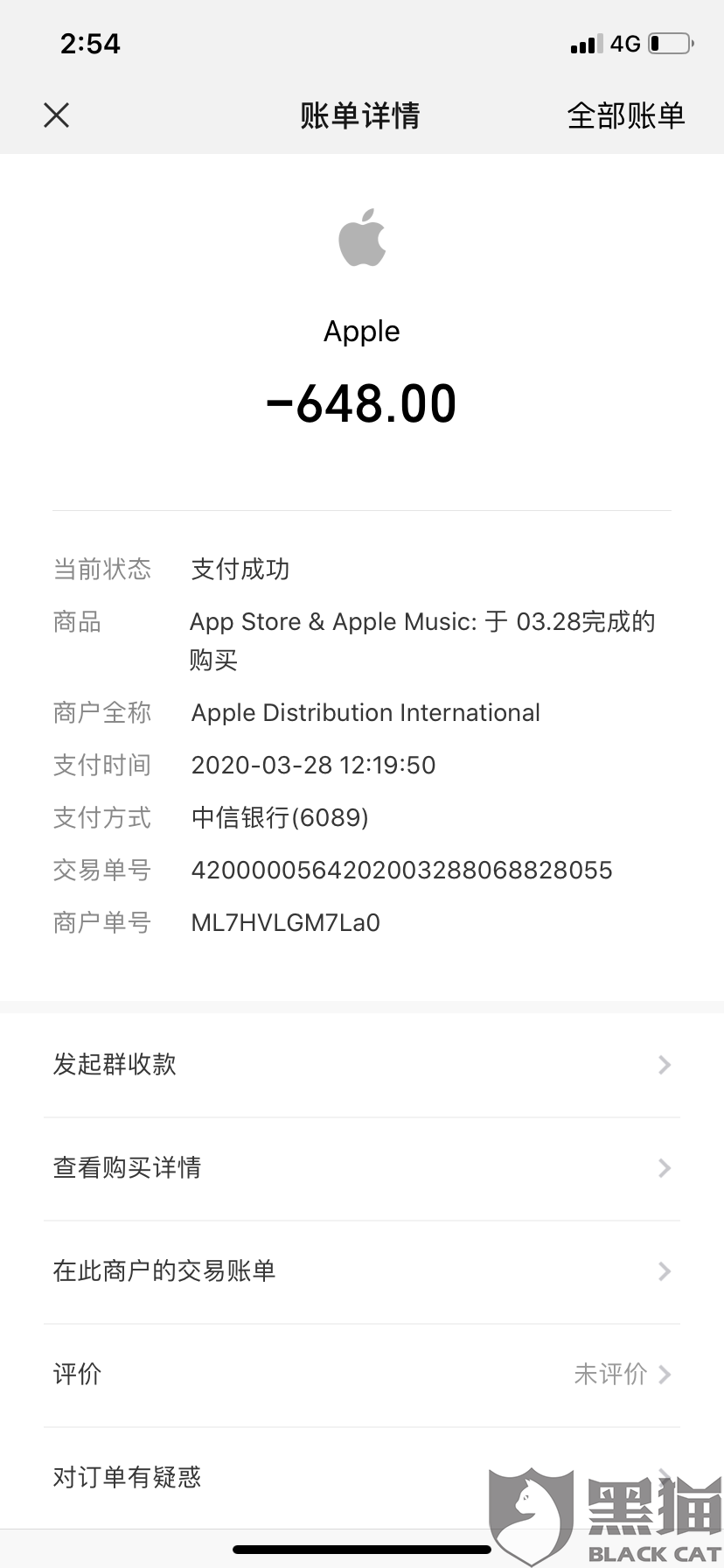The width and height of the screenshot is (724, 1568).
Task: Open 在此商户的交易账单 row
Action: tap(362, 1271)
